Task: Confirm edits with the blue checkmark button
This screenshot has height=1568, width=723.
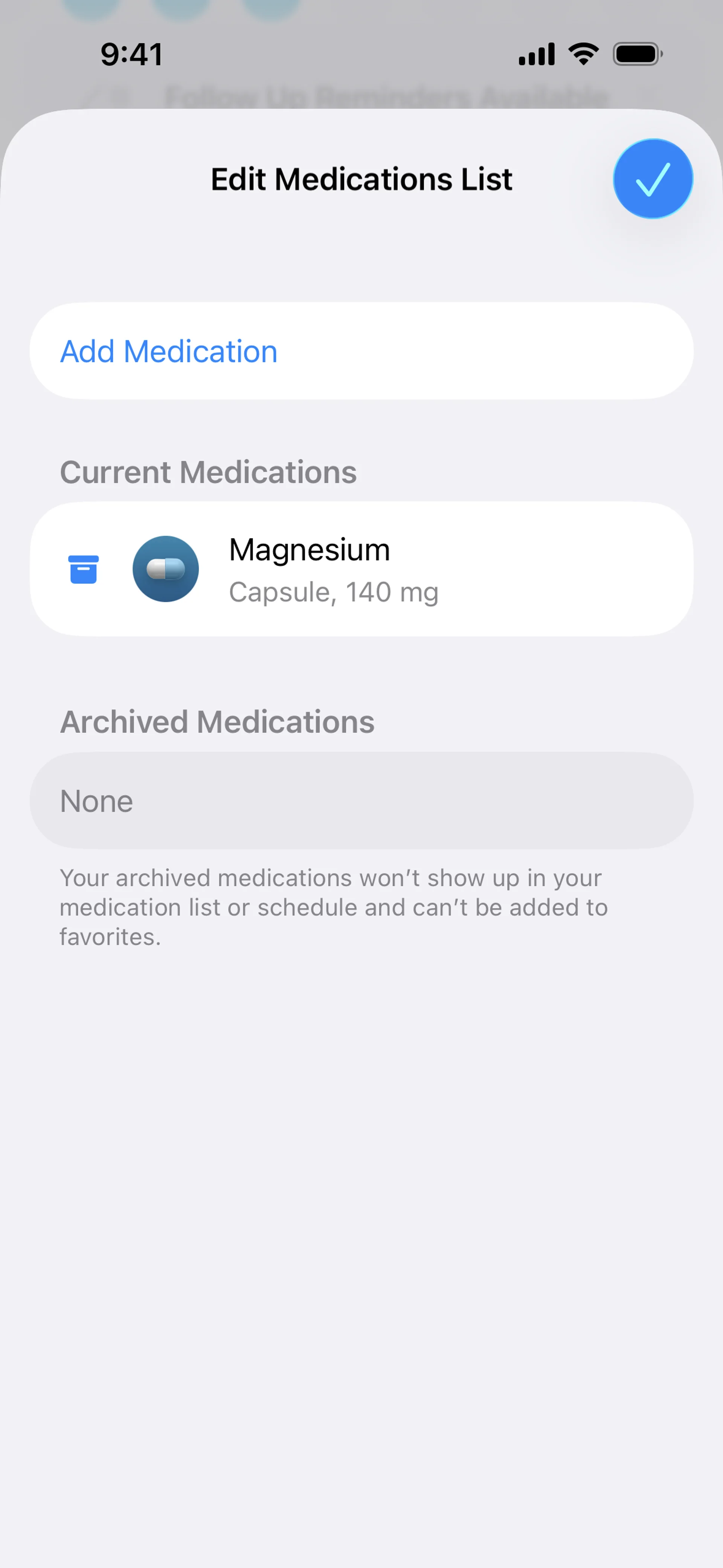Action: 653,178
